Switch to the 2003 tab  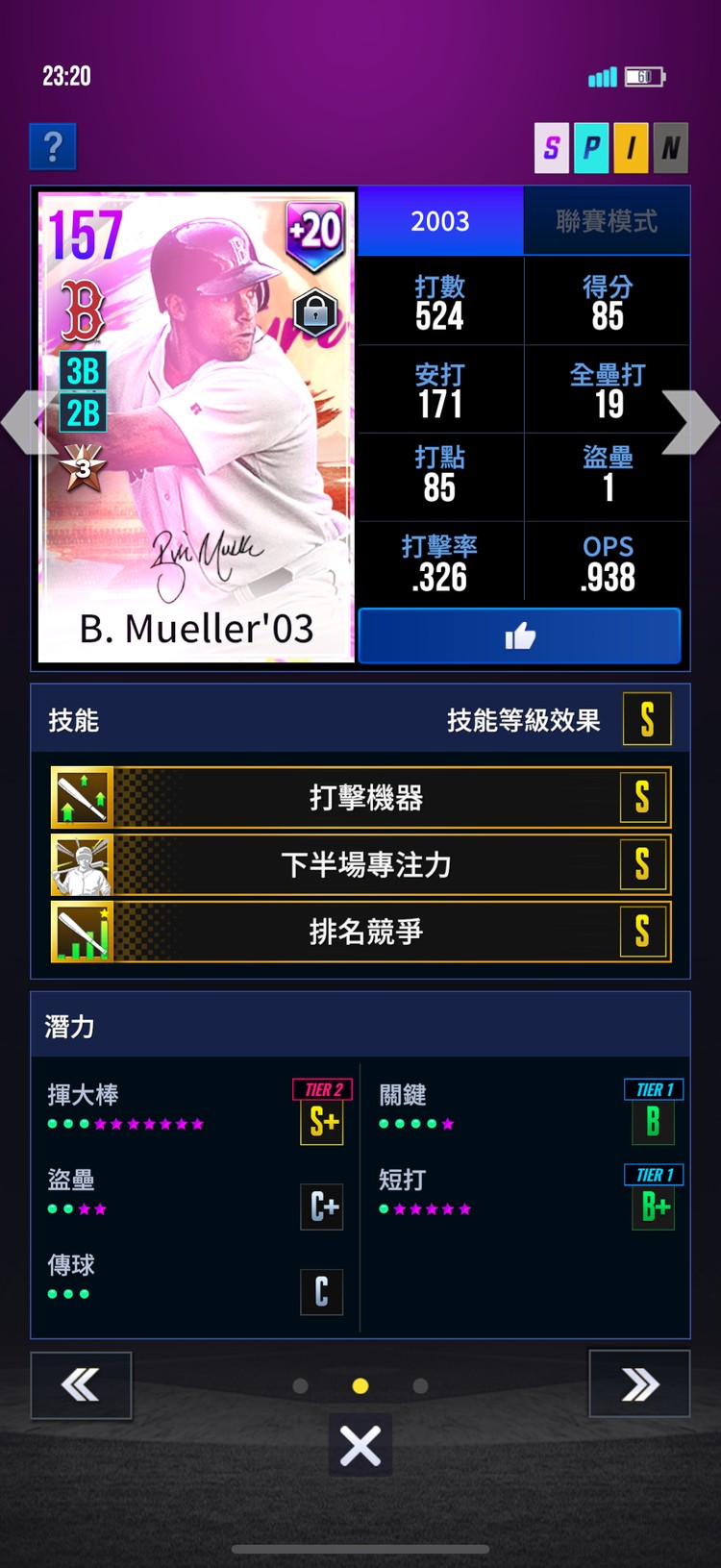(x=440, y=220)
